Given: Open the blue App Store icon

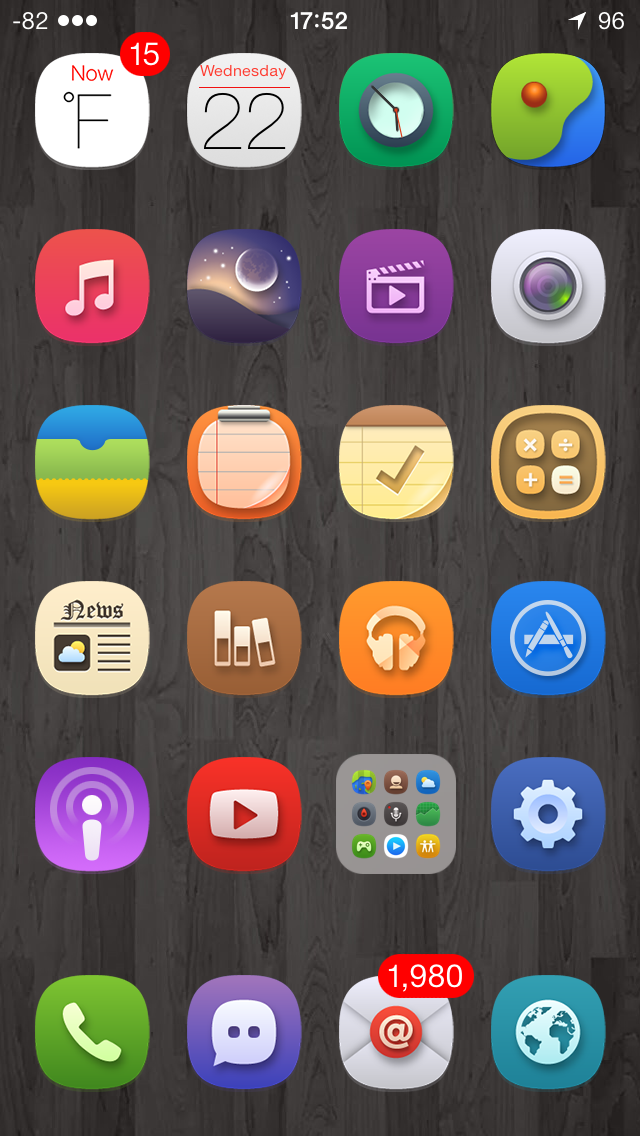Looking at the screenshot, I should coord(548,638).
